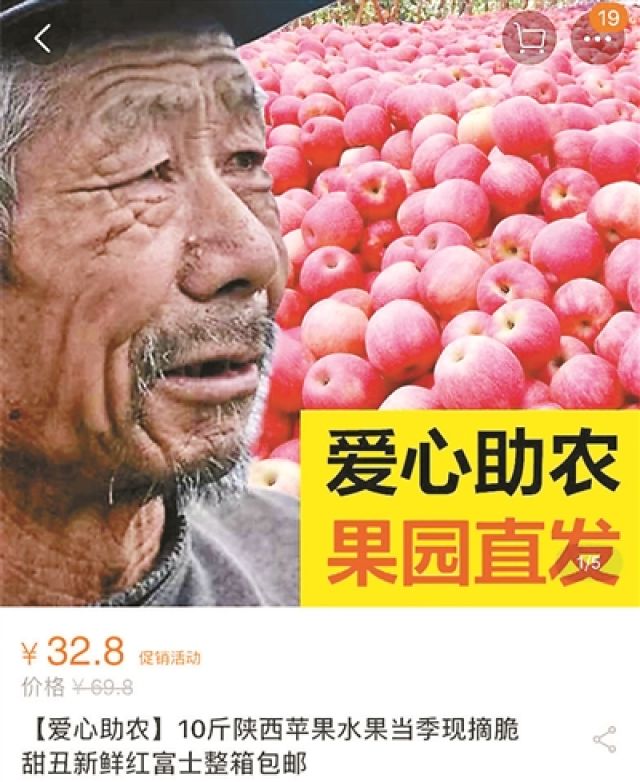Go back using the top-left arrow
This screenshot has height=782, width=640.
tap(42, 38)
